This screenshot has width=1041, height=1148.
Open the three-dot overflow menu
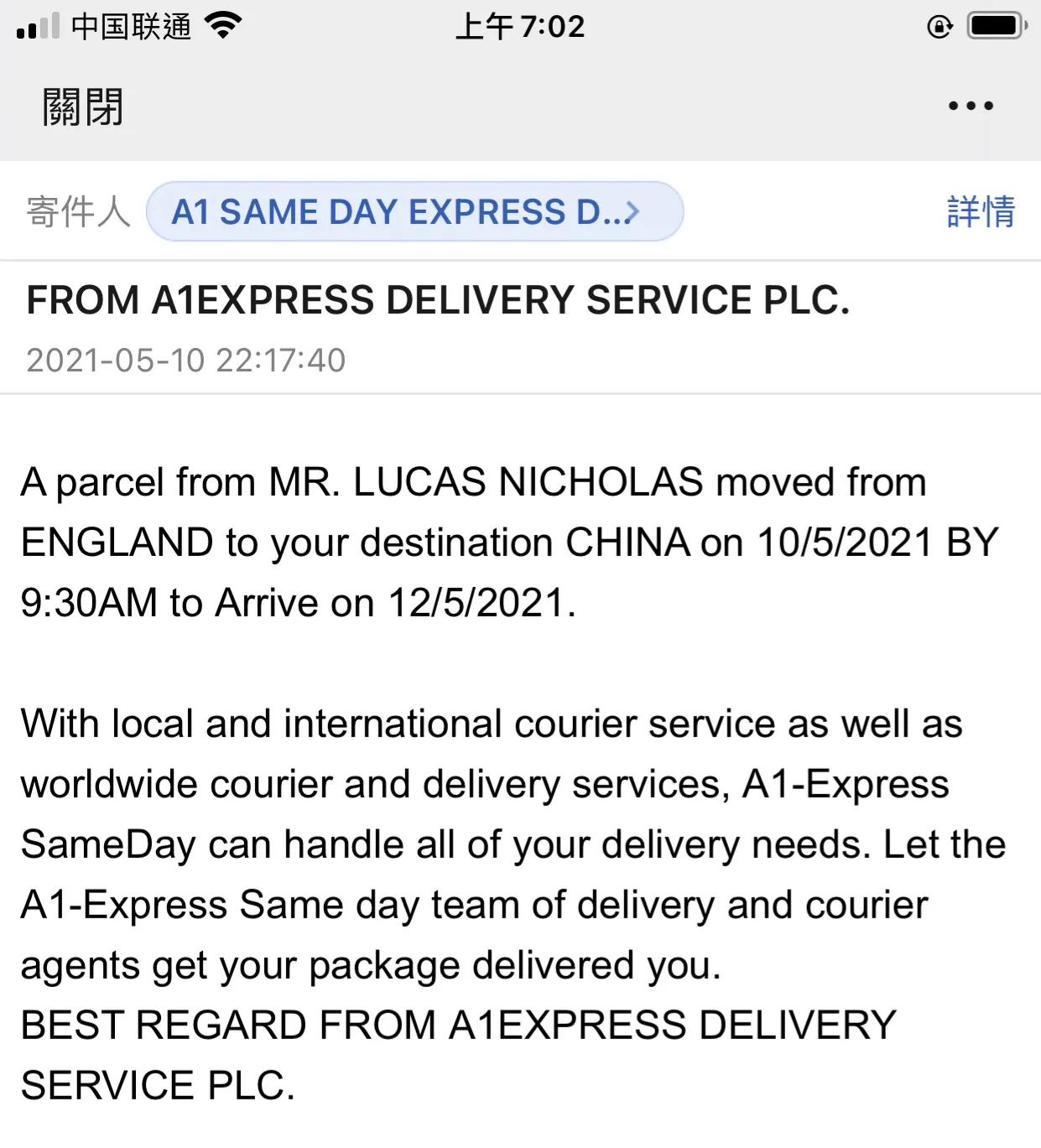[971, 106]
